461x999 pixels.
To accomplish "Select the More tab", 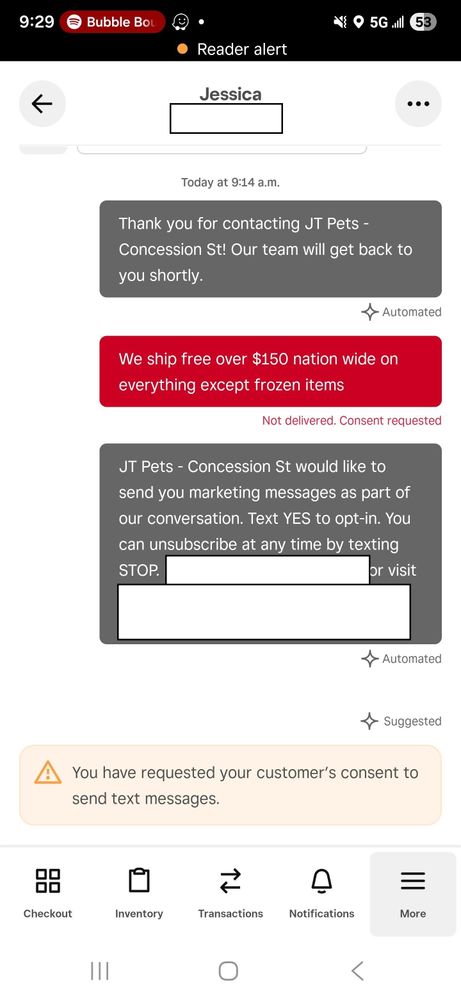I will (413, 893).
